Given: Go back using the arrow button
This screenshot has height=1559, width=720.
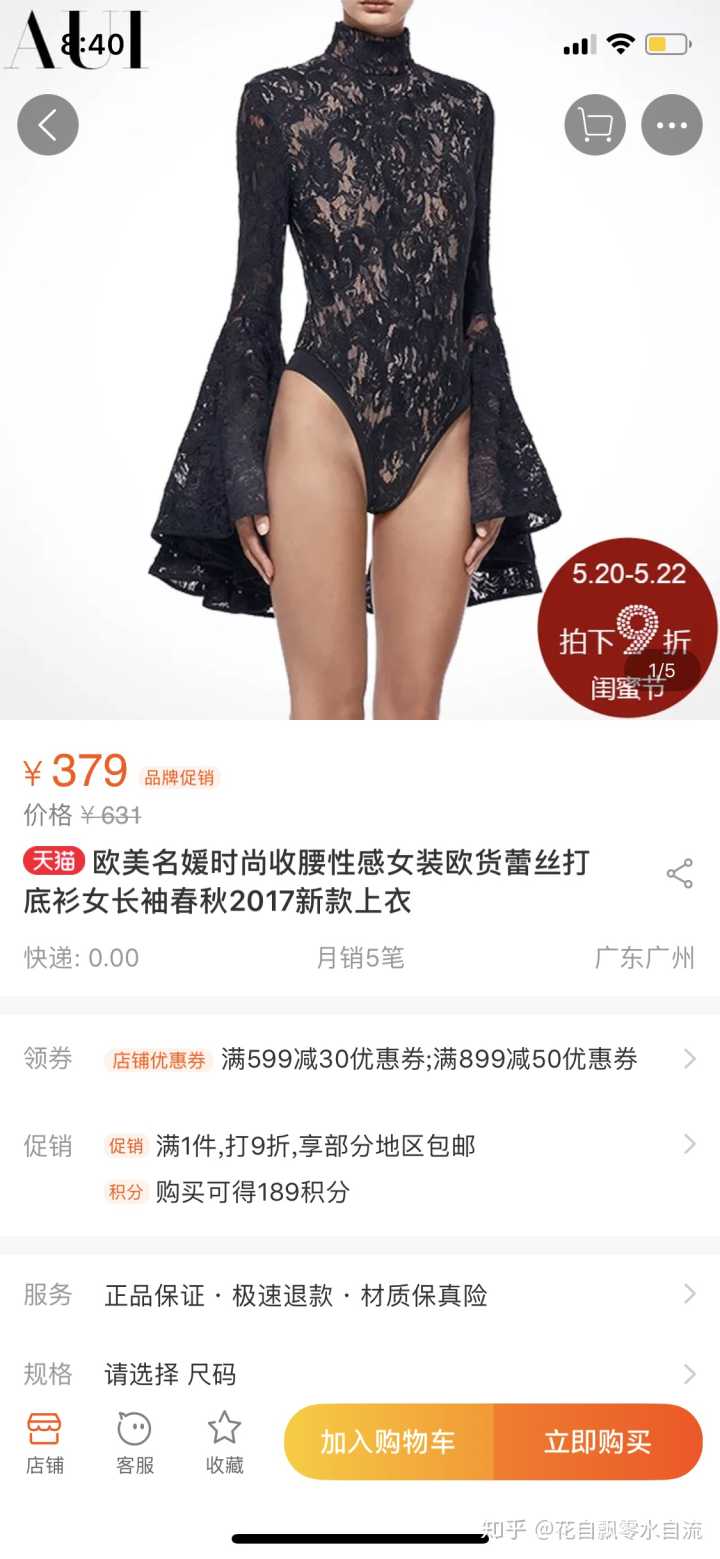Looking at the screenshot, I should [47, 125].
